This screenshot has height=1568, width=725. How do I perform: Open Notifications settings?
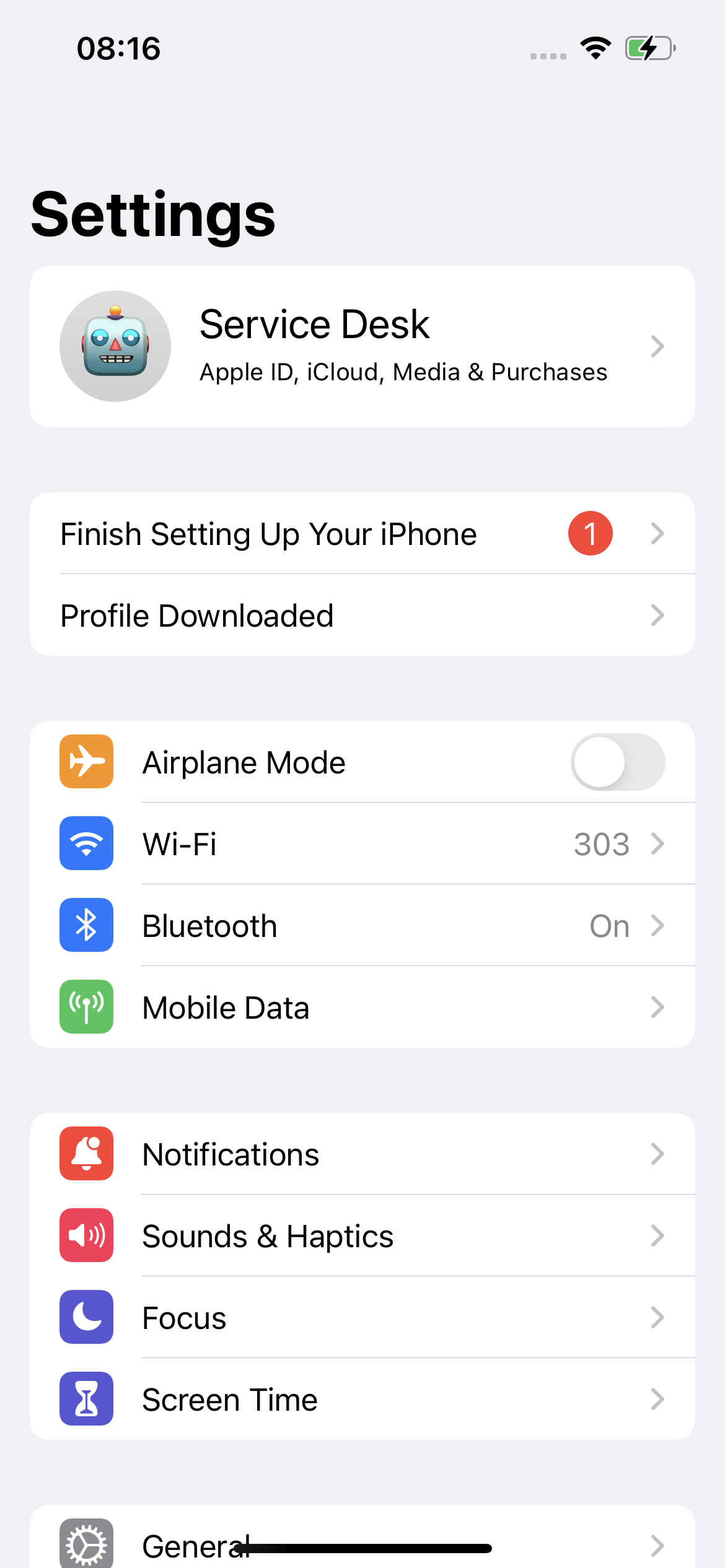coord(362,1154)
